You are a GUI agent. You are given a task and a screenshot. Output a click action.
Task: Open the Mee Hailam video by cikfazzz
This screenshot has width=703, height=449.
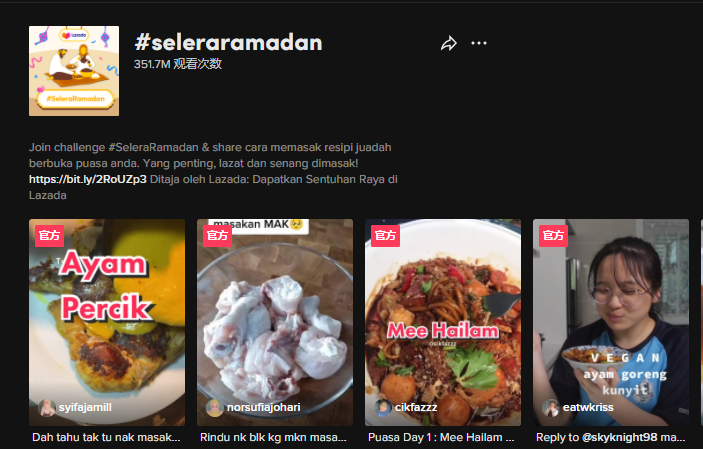coord(442,322)
